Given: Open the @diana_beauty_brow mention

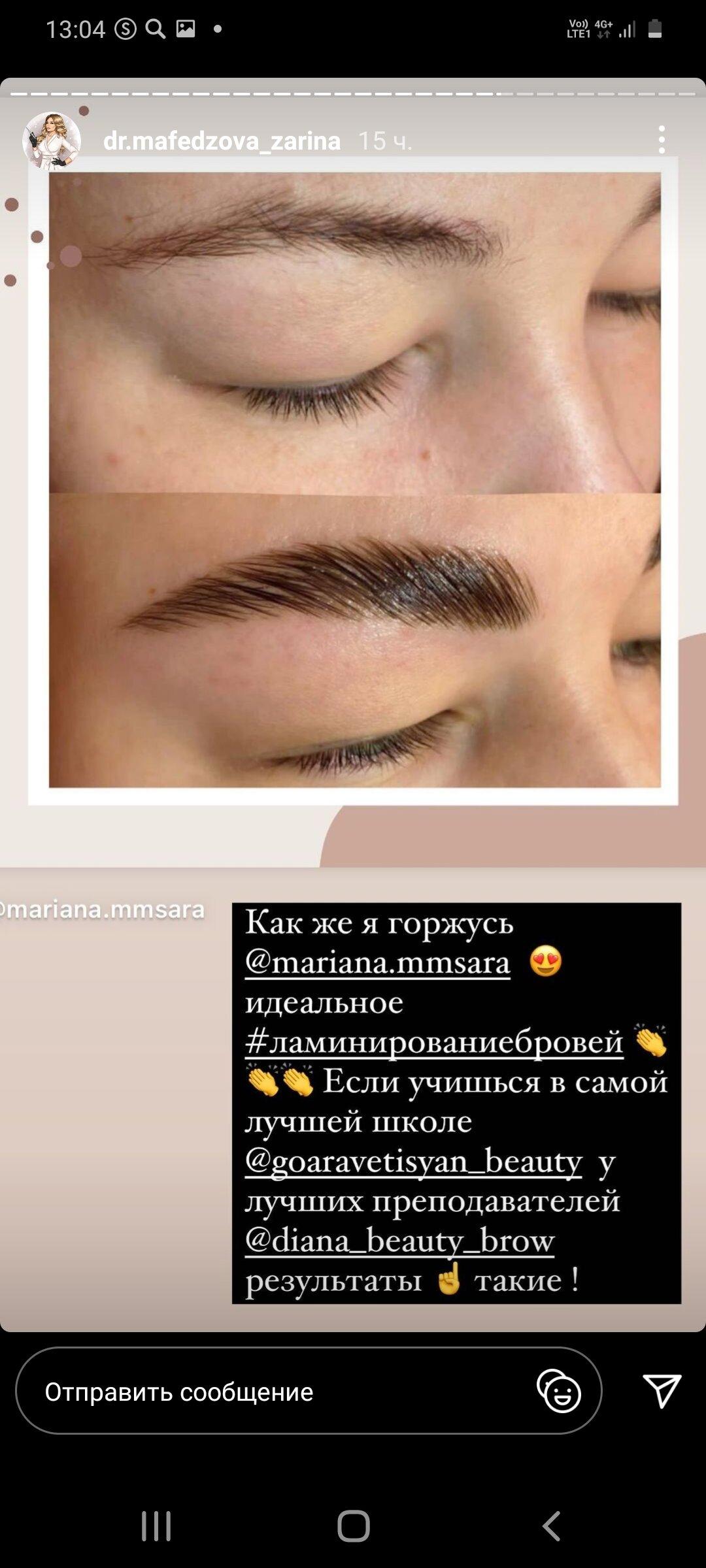Looking at the screenshot, I should (x=399, y=1240).
